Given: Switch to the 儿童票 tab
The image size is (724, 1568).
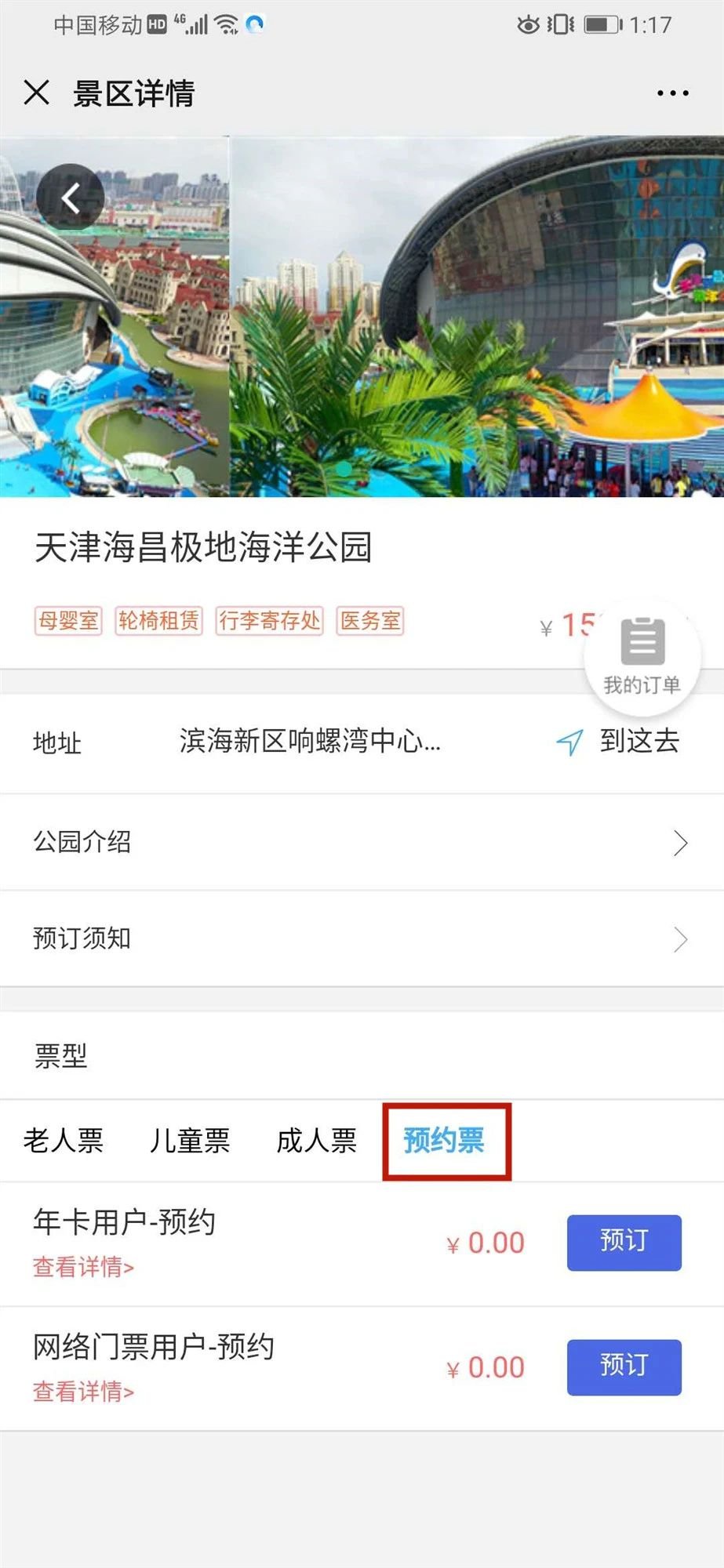Looking at the screenshot, I should [x=190, y=1141].
